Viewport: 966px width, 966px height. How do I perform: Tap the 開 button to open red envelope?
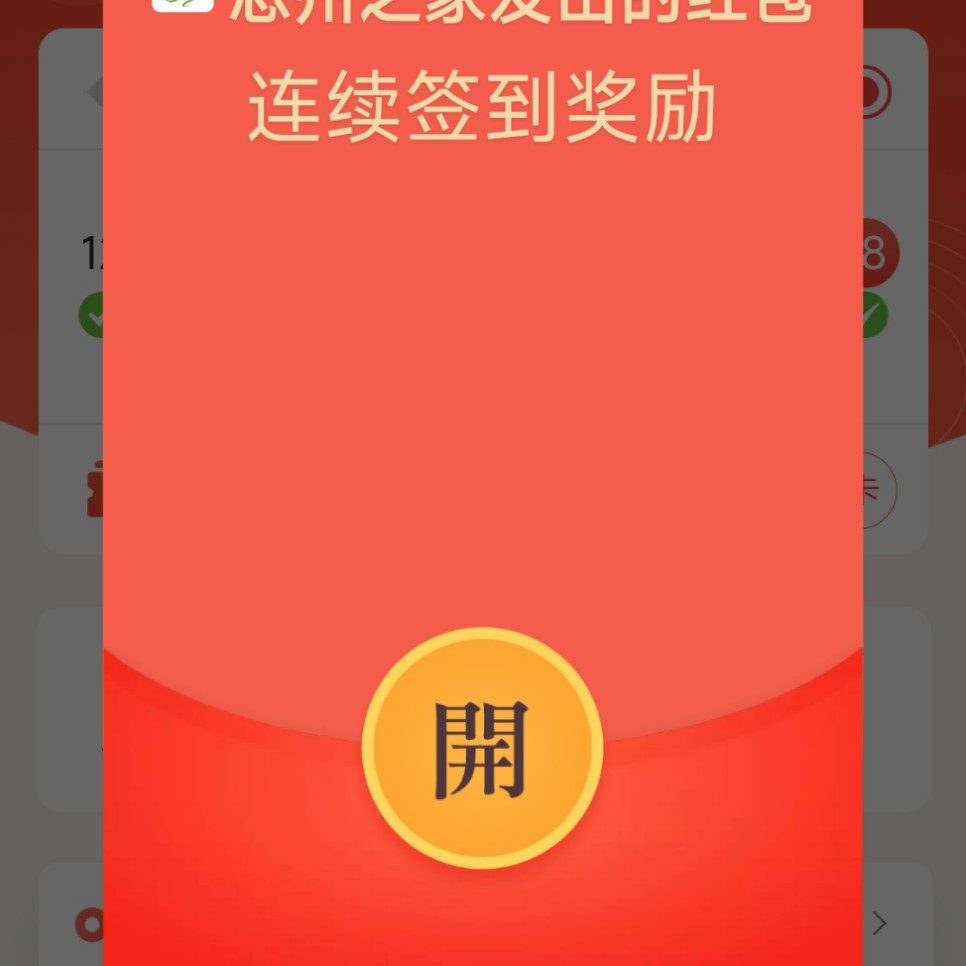[482, 748]
